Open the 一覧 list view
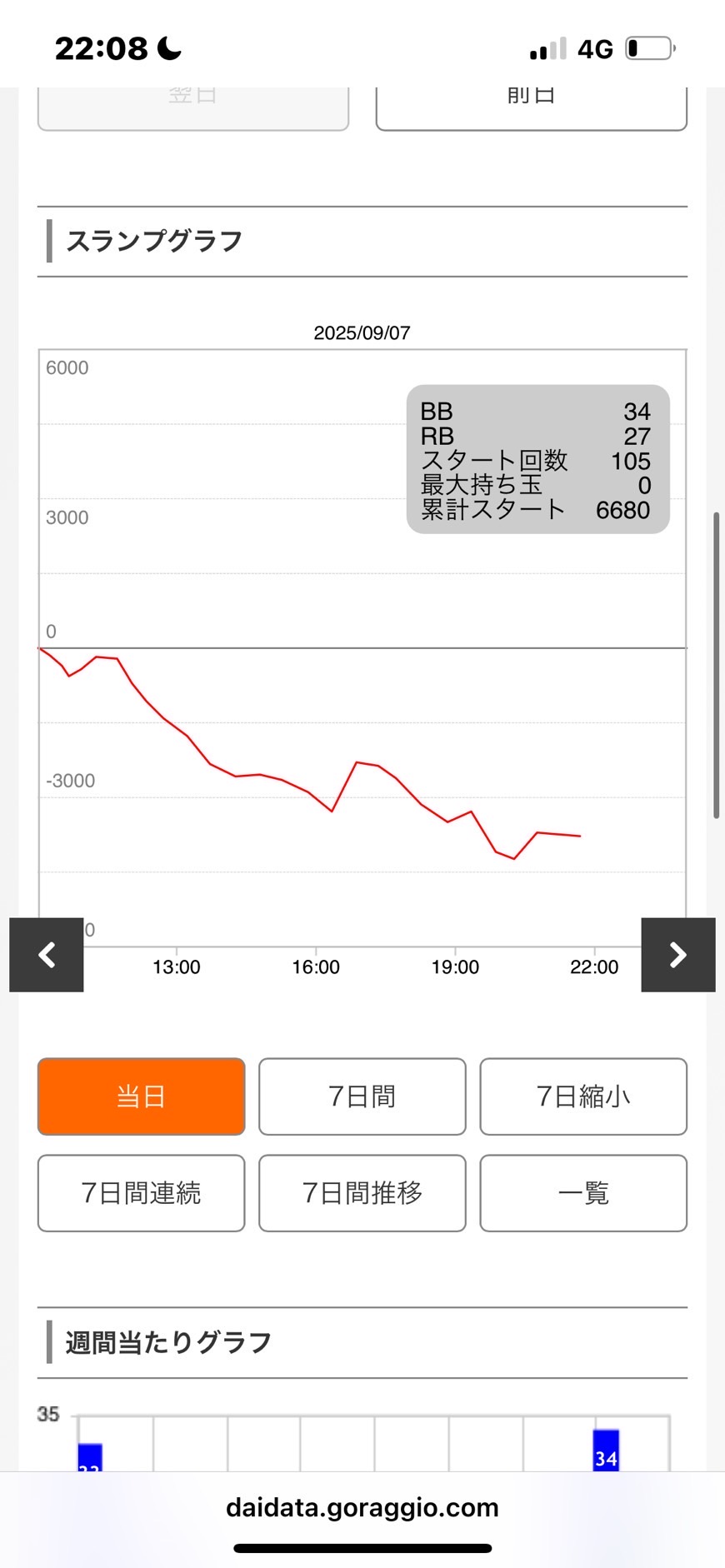The height and width of the screenshot is (1568, 725). click(x=583, y=1193)
